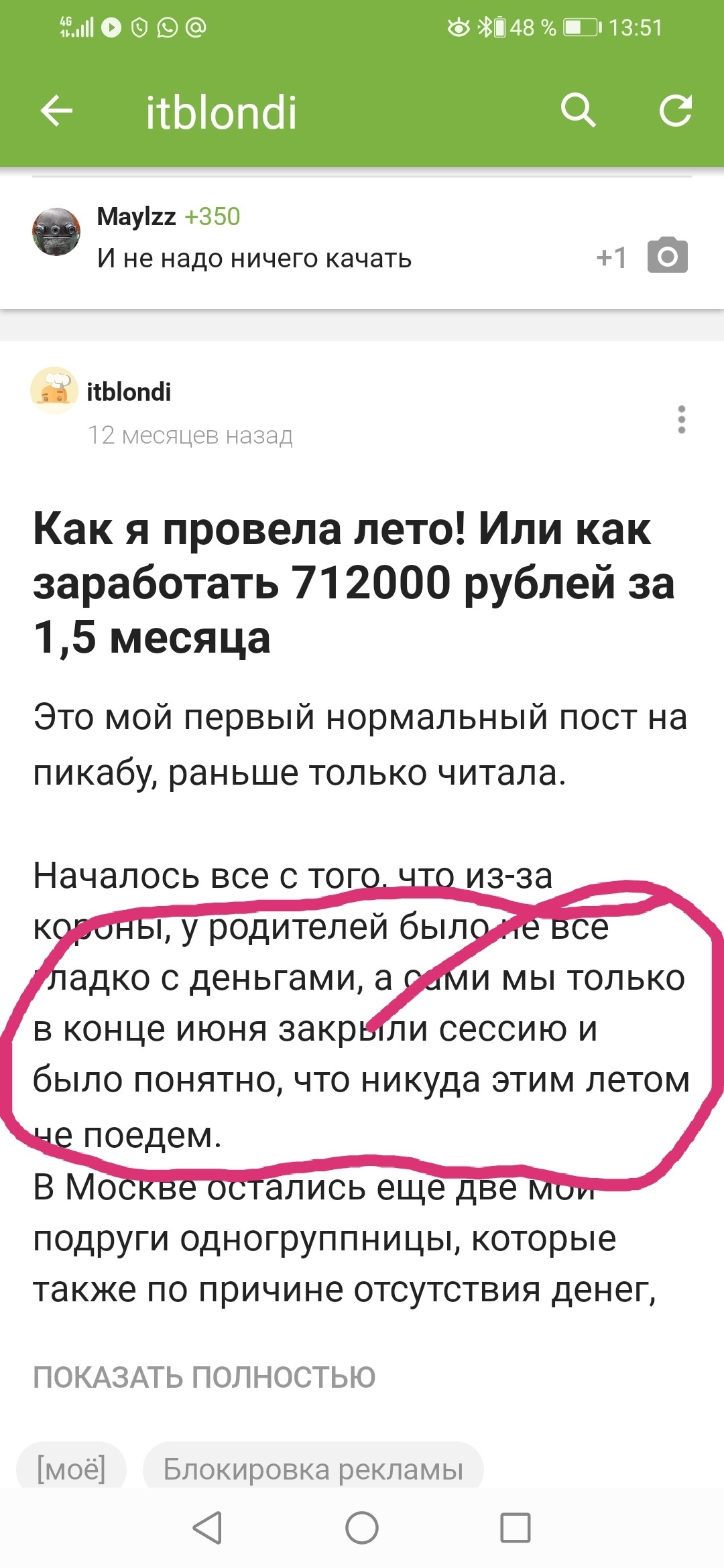Open itblondi's profile from the post author
The width and height of the screenshot is (724, 1568).
[129, 392]
